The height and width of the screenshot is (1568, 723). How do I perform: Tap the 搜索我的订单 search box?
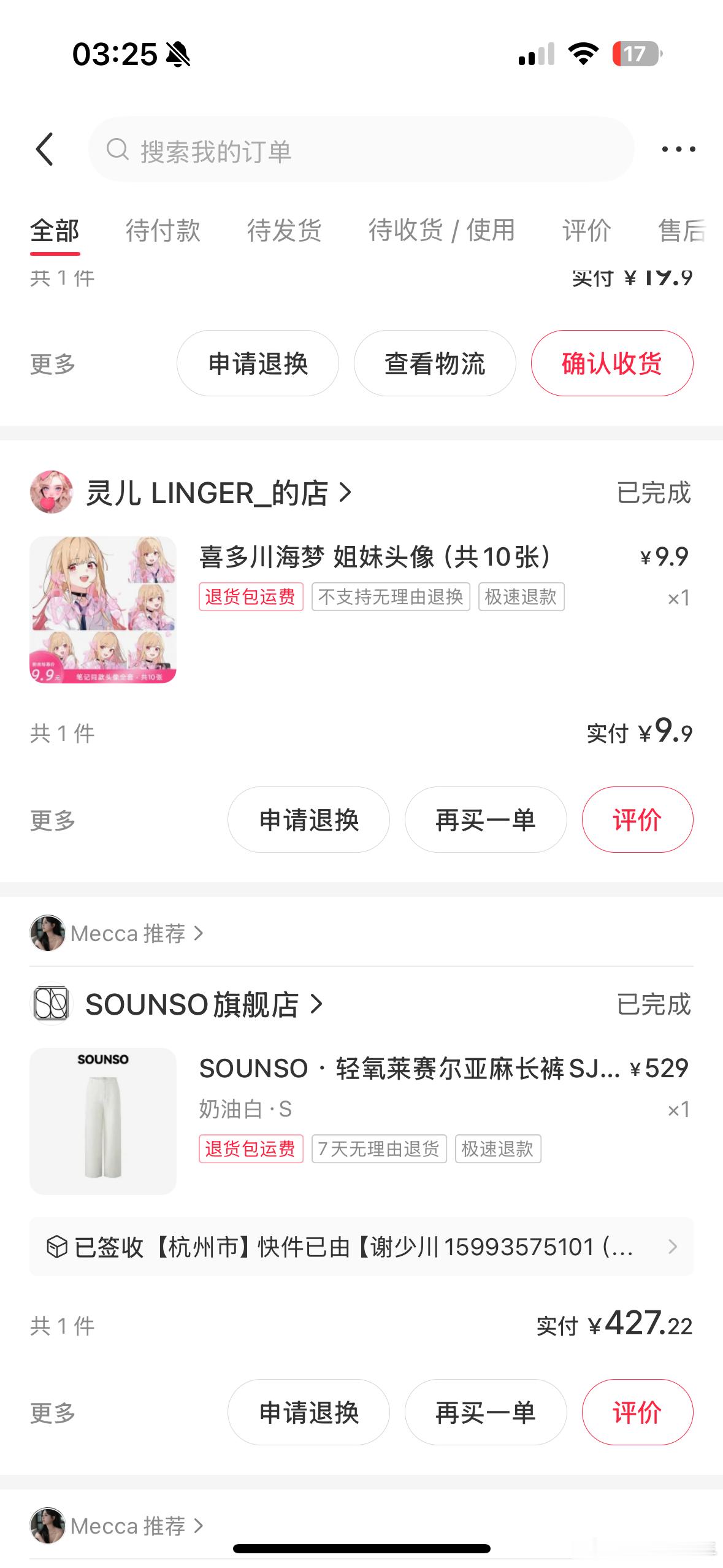click(361, 150)
